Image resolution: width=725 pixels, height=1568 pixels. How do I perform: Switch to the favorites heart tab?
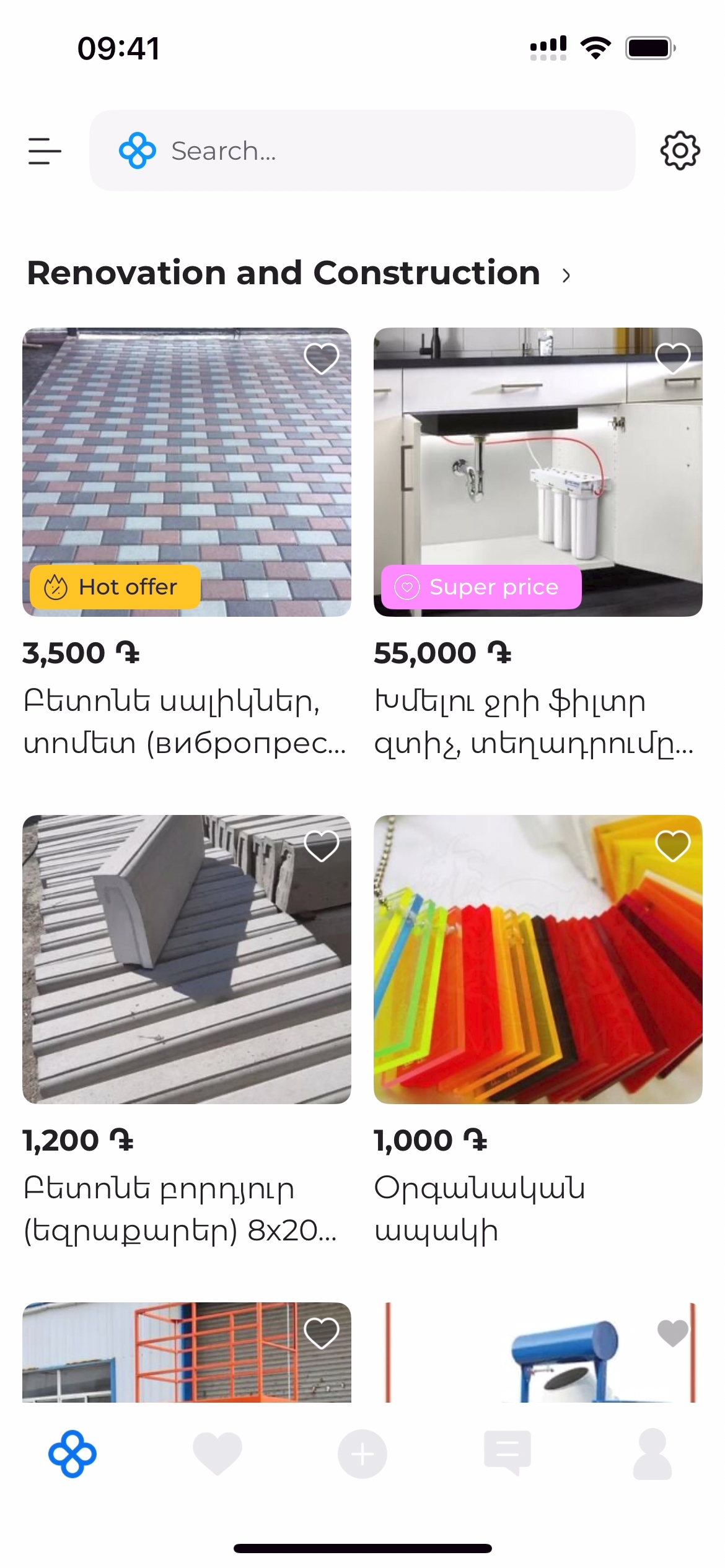(217, 1454)
